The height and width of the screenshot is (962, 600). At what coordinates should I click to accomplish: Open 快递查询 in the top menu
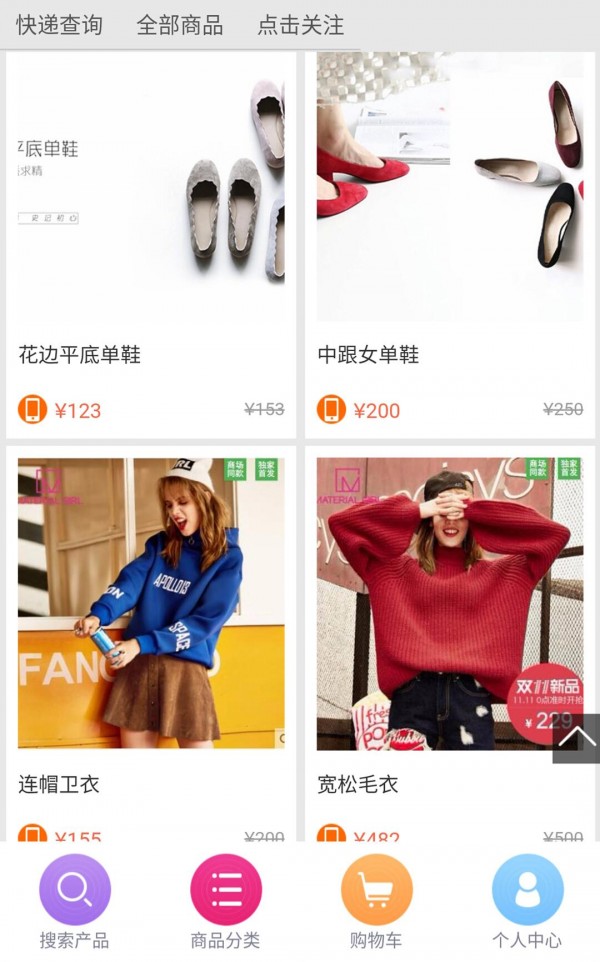pyautogui.click(x=59, y=25)
